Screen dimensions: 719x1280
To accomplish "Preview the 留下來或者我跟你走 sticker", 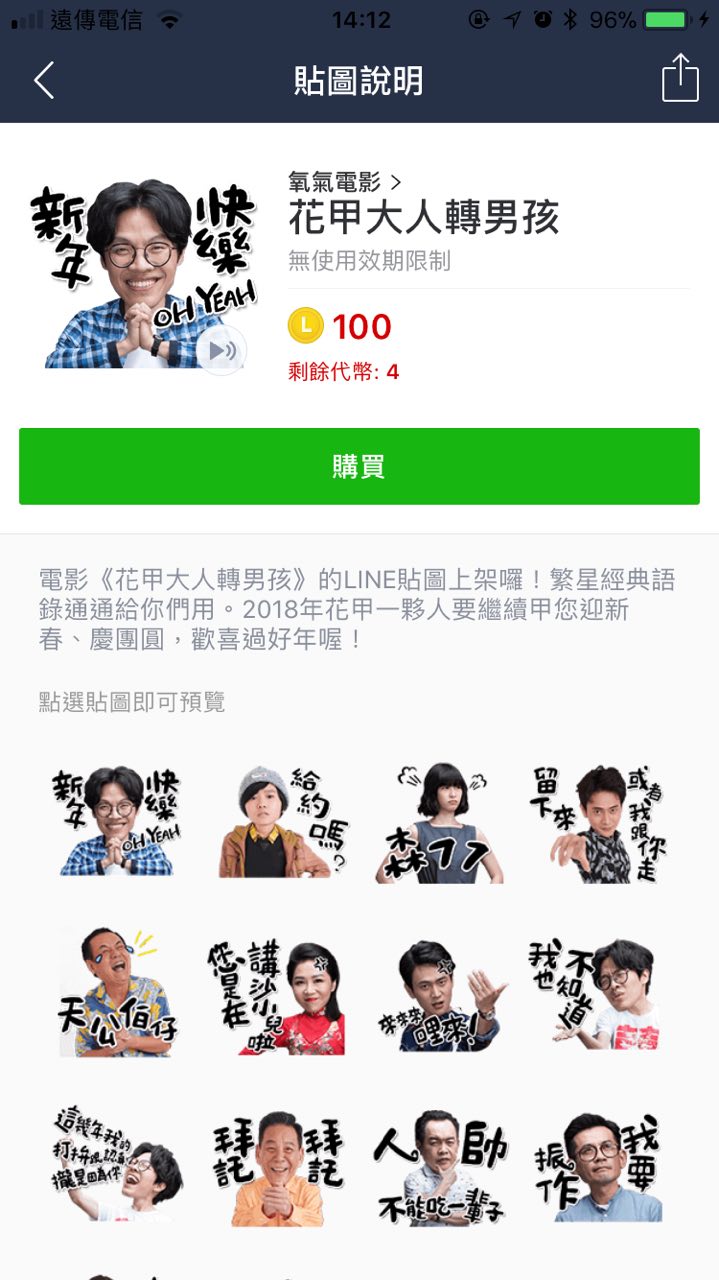I will (x=599, y=822).
